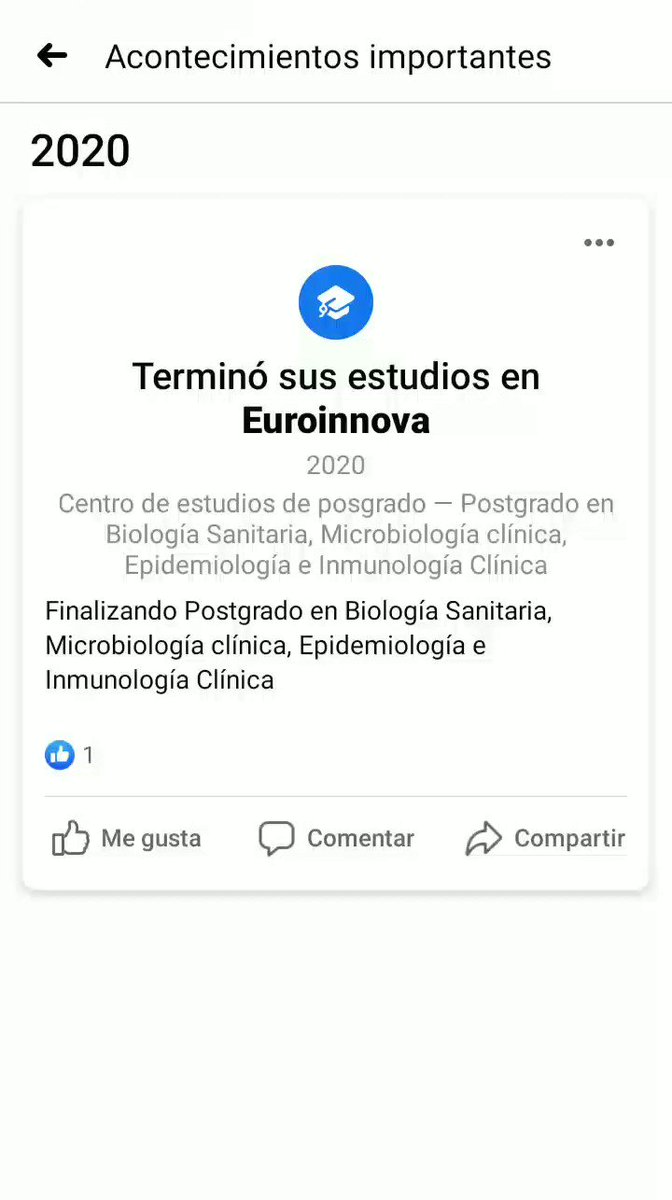This screenshot has width=672, height=1200.
Task: View who reacted to the post
Action: pyautogui.click(x=69, y=755)
